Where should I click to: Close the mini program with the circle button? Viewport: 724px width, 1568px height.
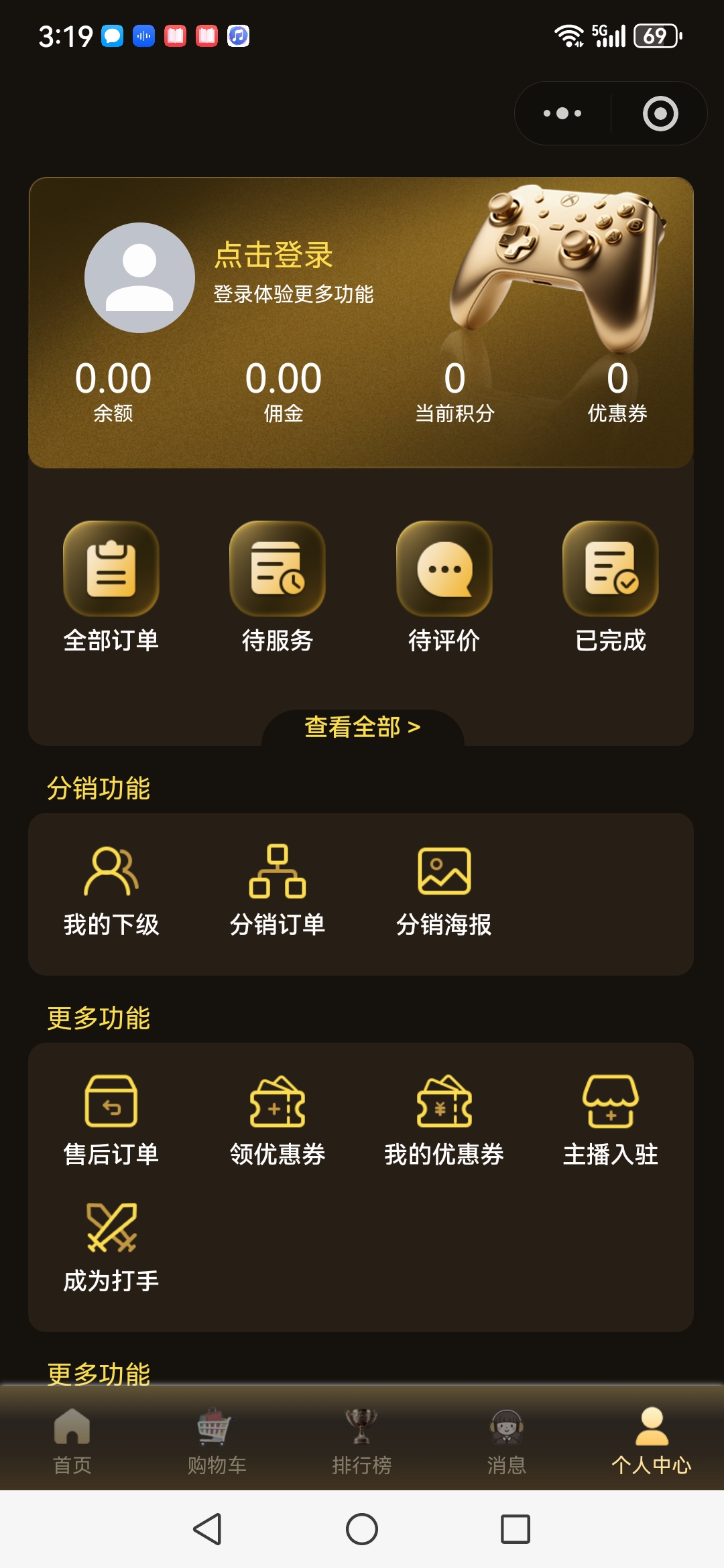coord(660,113)
